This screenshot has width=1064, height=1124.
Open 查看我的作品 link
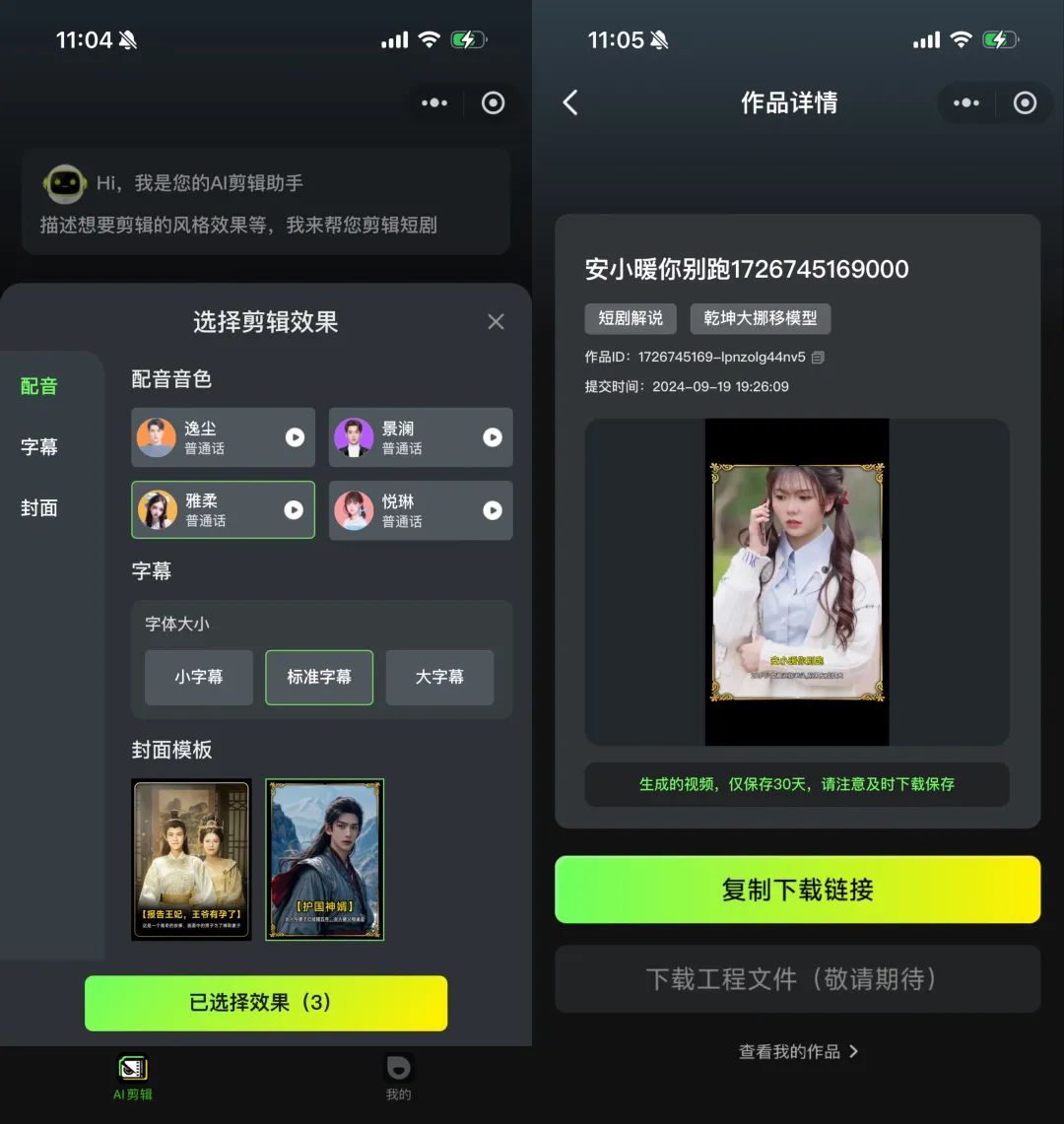797,1051
